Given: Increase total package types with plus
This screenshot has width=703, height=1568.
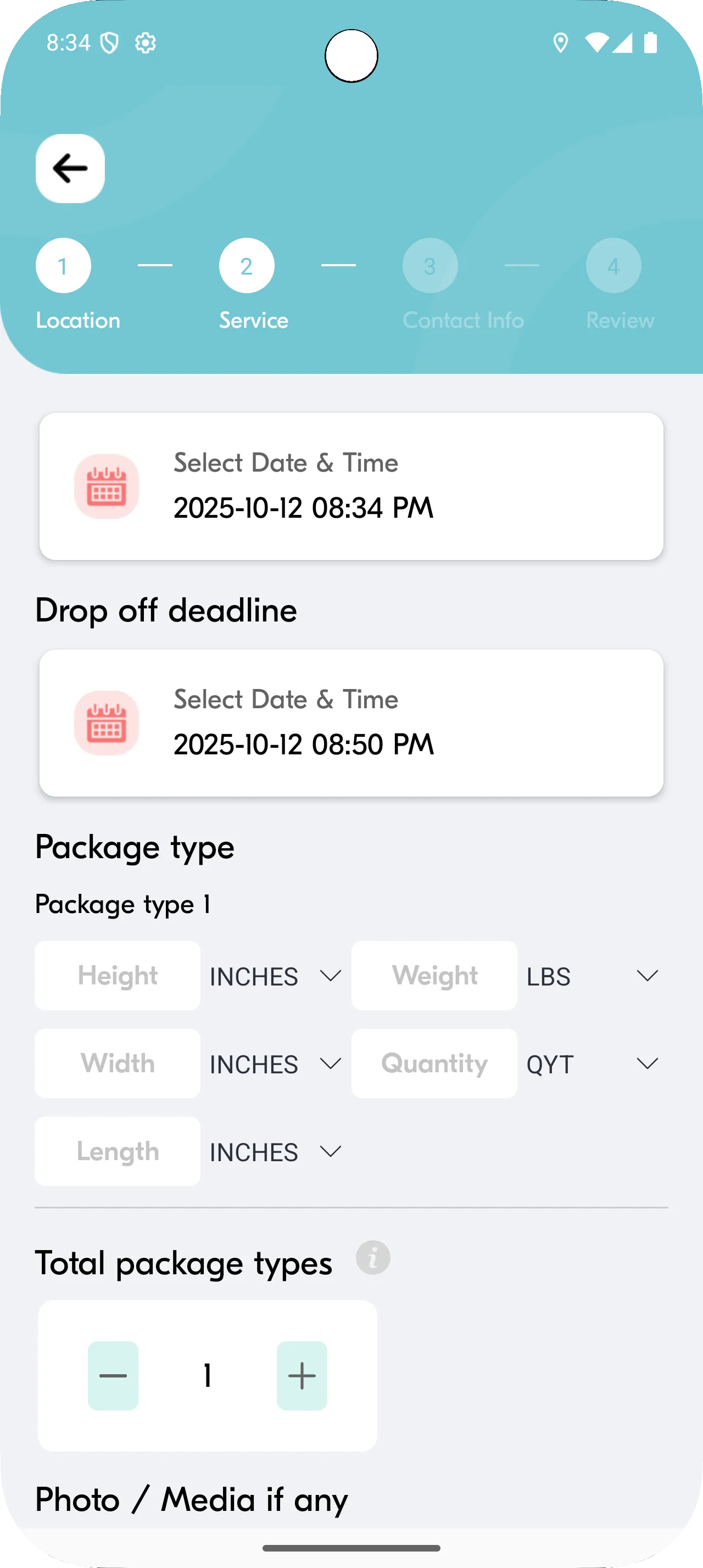Looking at the screenshot, I should point(302,1376).
